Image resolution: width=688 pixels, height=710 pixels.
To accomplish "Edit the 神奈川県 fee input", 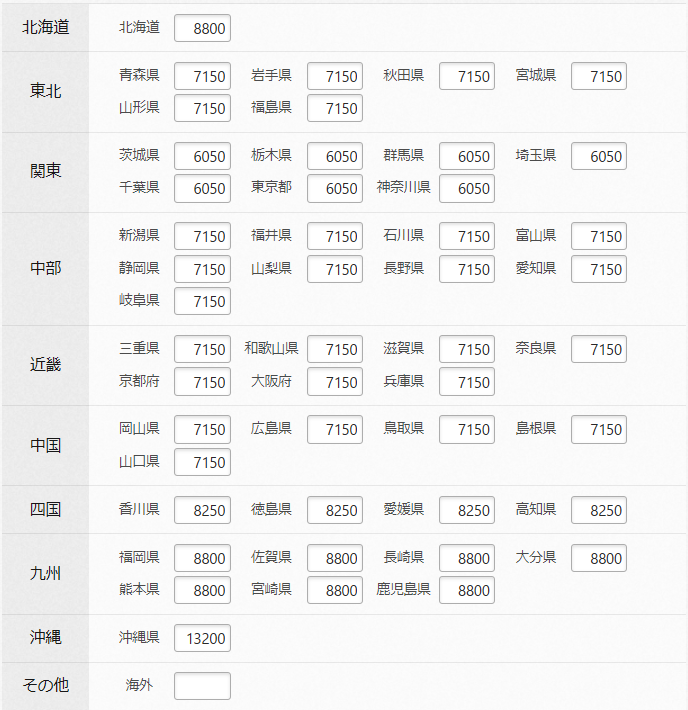I will [x=467, y=188].
